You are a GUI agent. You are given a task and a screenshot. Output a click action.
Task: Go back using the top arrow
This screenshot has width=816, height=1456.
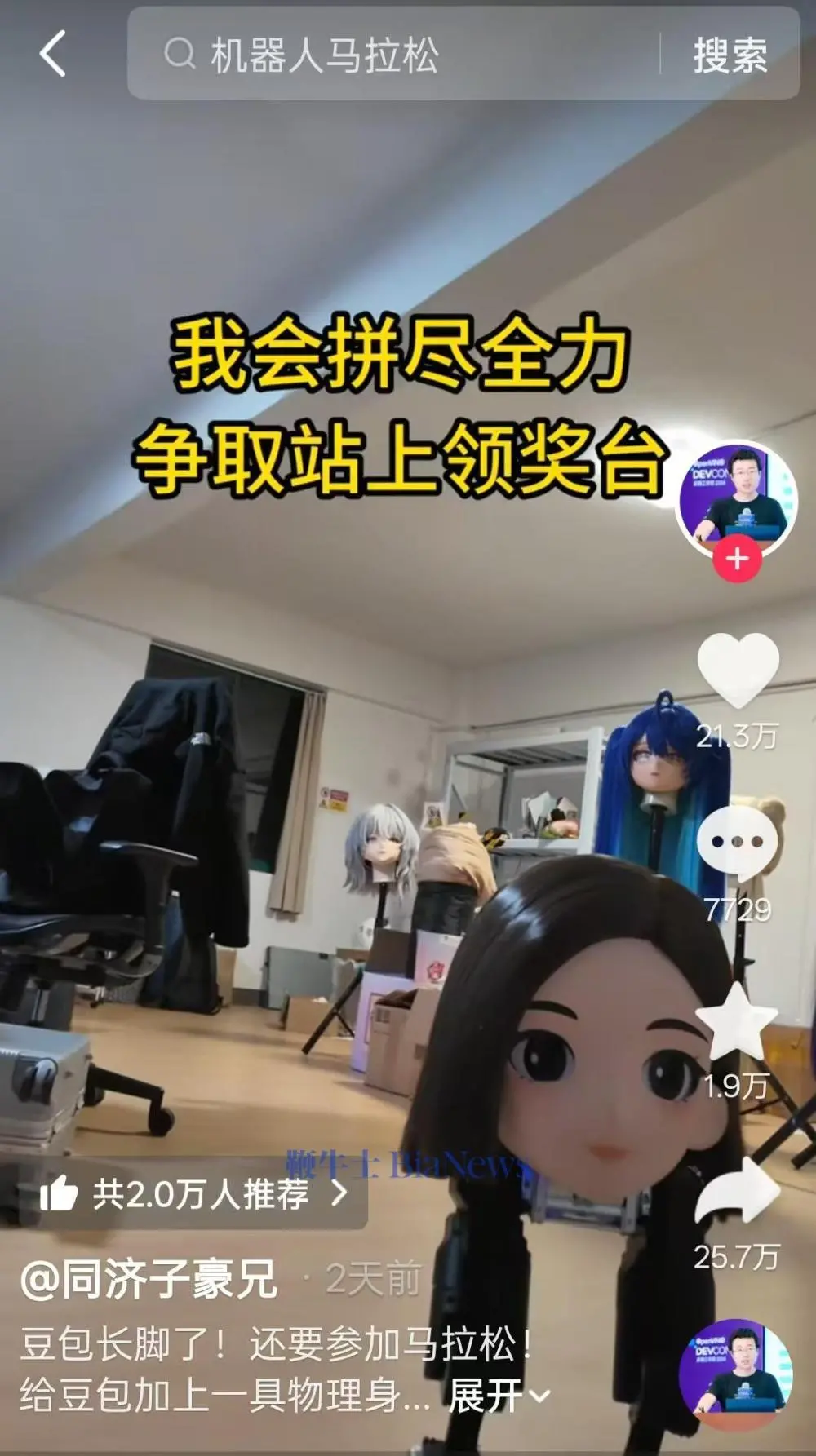point(53,54)
